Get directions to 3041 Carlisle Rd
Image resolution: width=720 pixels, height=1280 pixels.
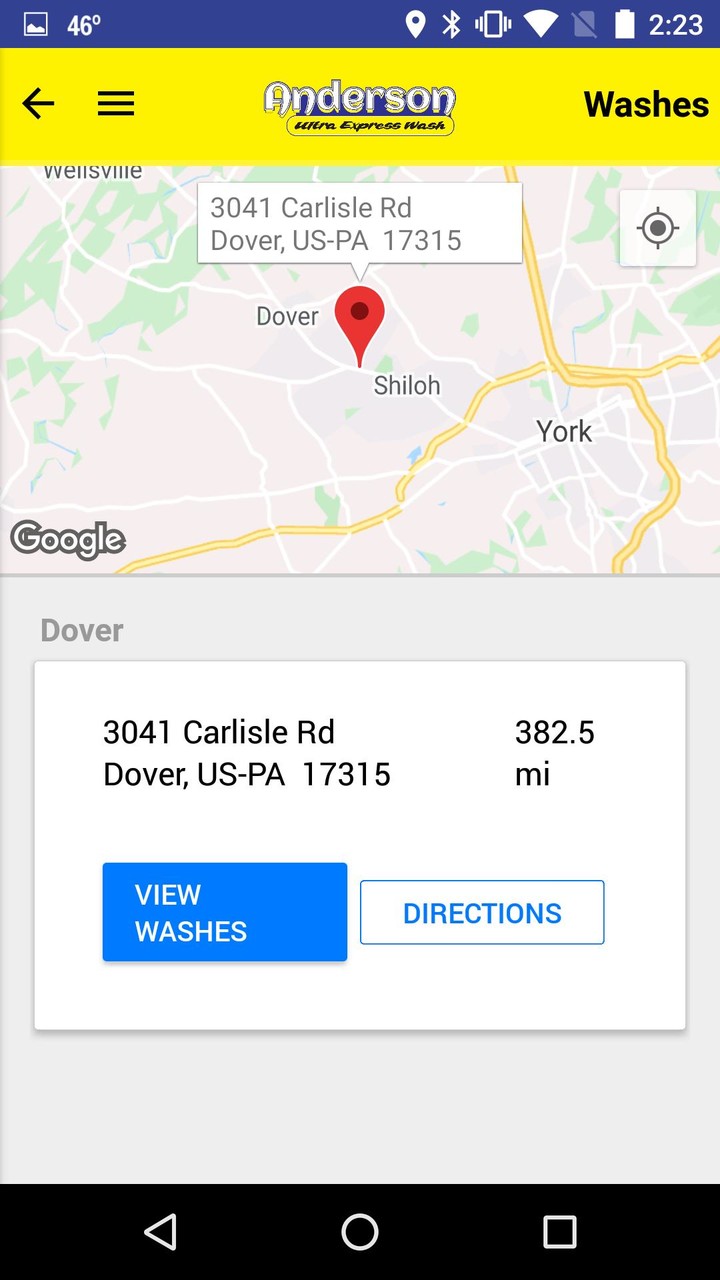(482, 912)
